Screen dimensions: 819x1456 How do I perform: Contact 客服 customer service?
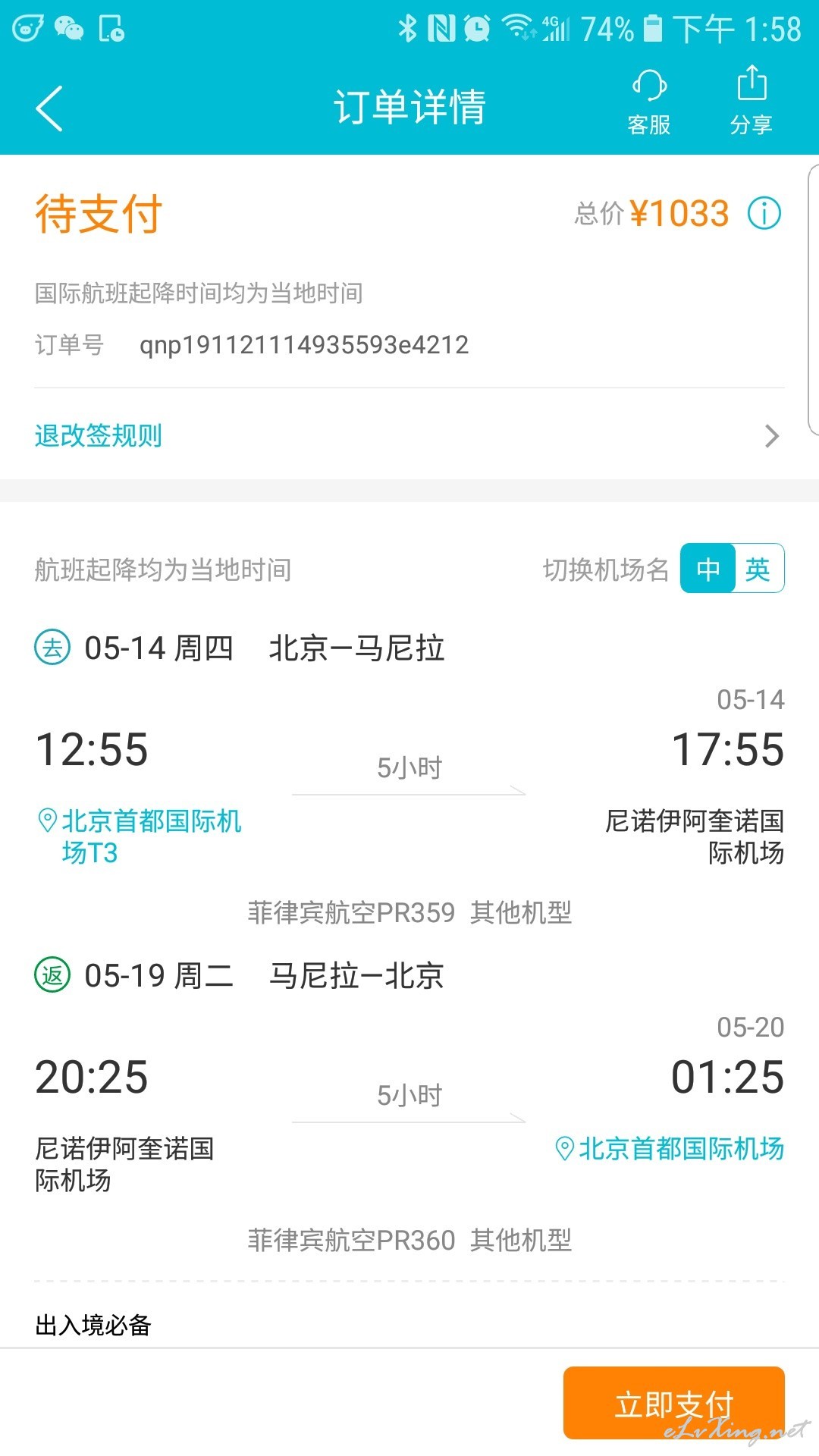tap(649, 102)
